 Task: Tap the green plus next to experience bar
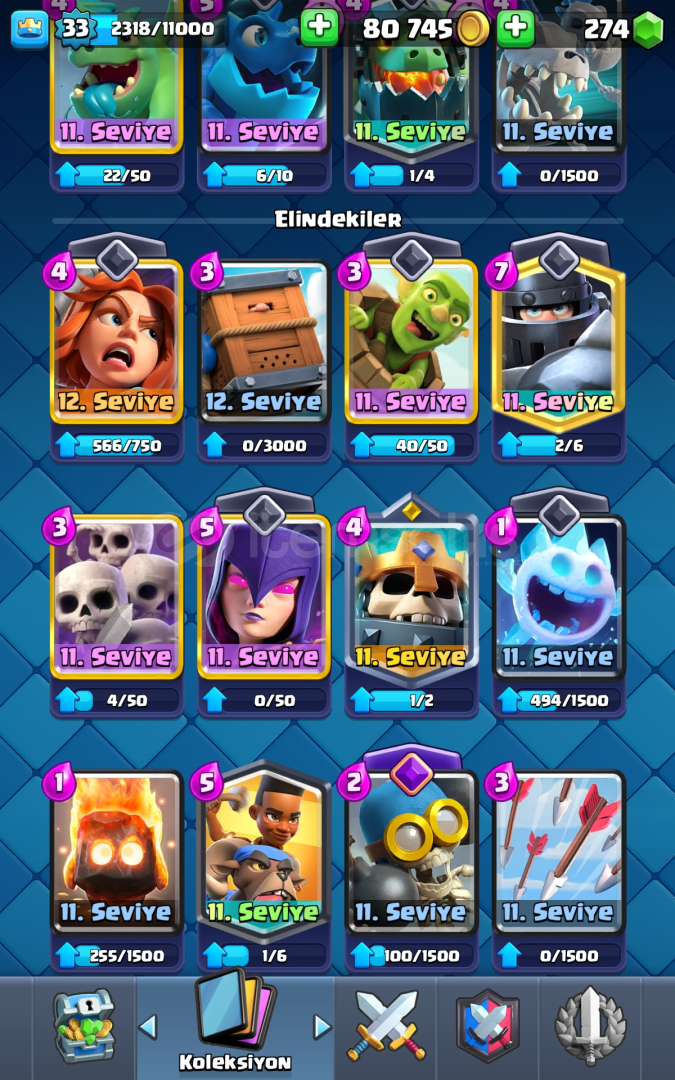319,28
